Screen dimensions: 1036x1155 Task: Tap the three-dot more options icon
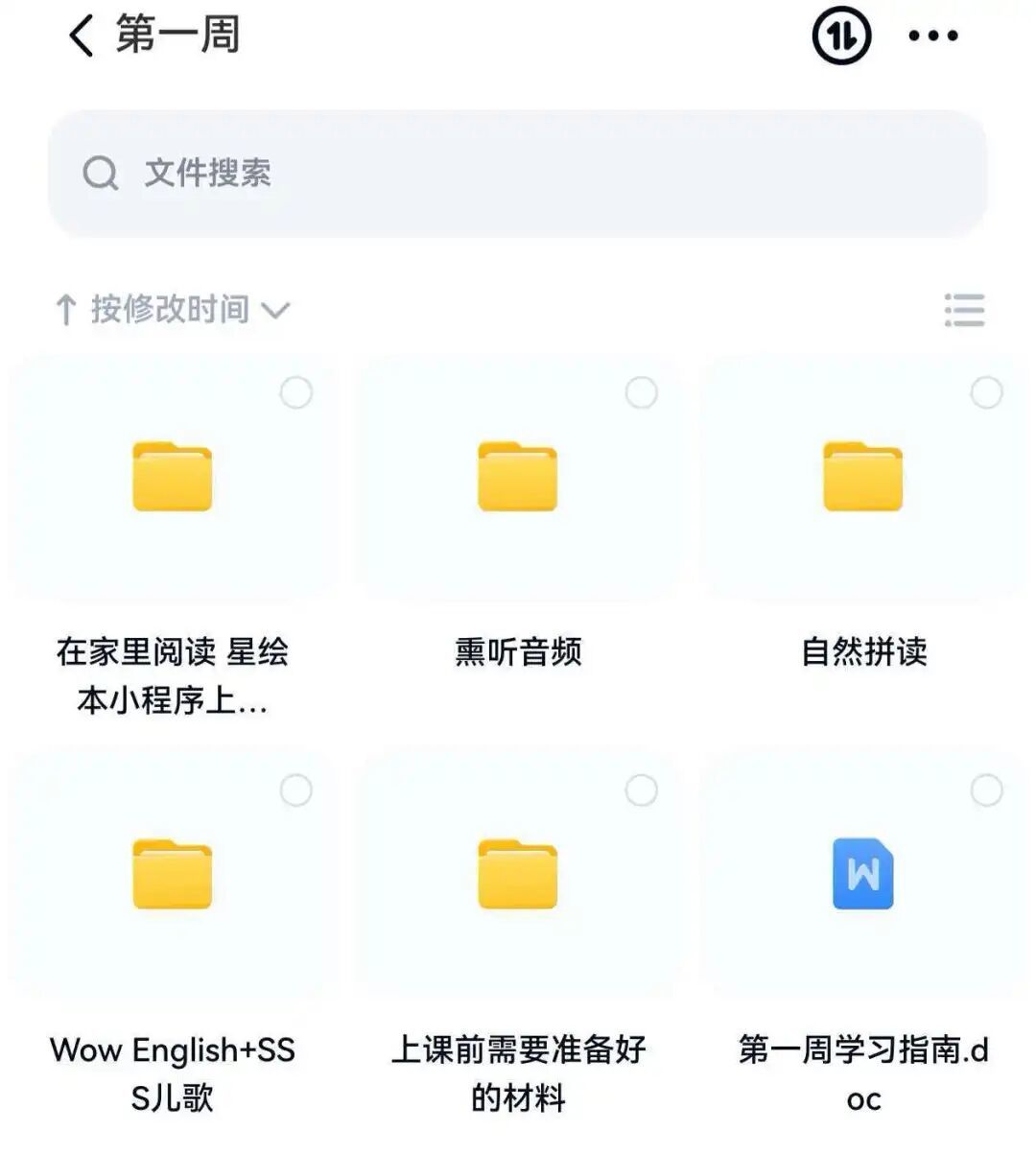coord(931,36)
